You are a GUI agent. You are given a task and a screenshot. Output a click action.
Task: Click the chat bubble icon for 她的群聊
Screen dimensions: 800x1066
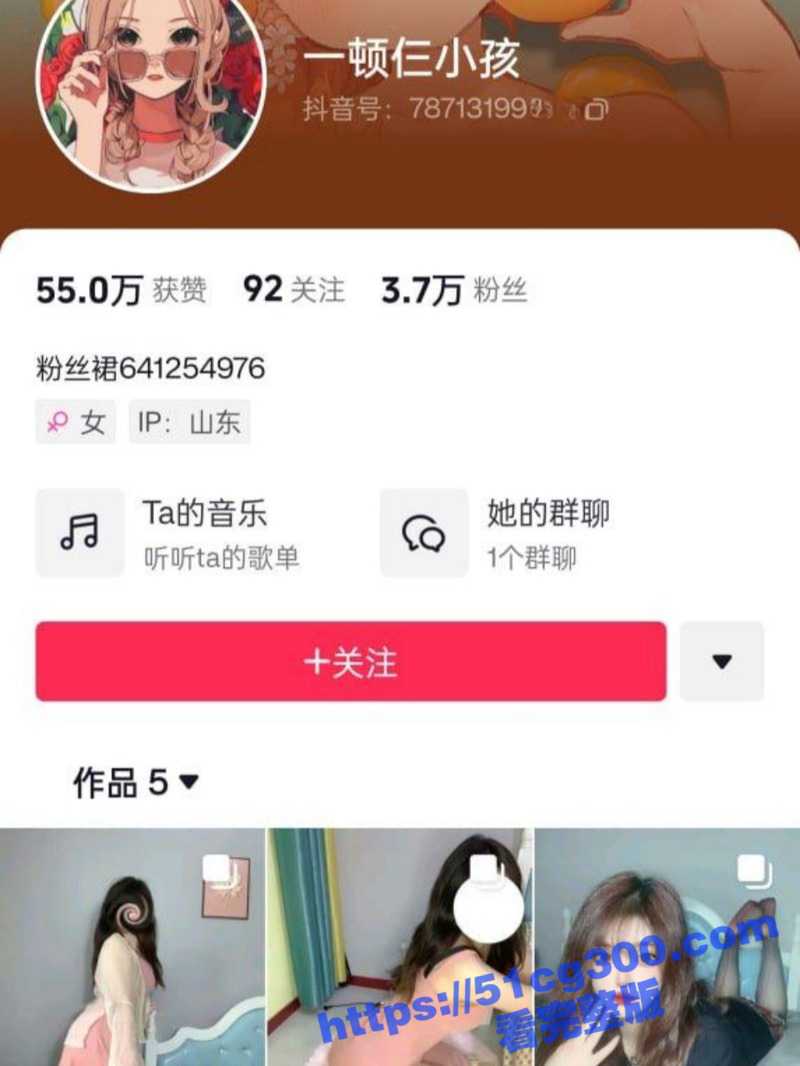click(x=425, y=532)
